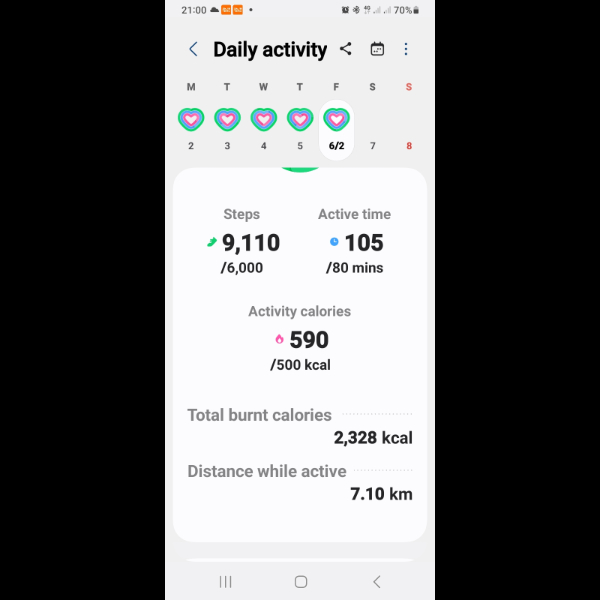Open system recent apps
The height and width of the screenshot is (600, 600).
pos(225,581)
